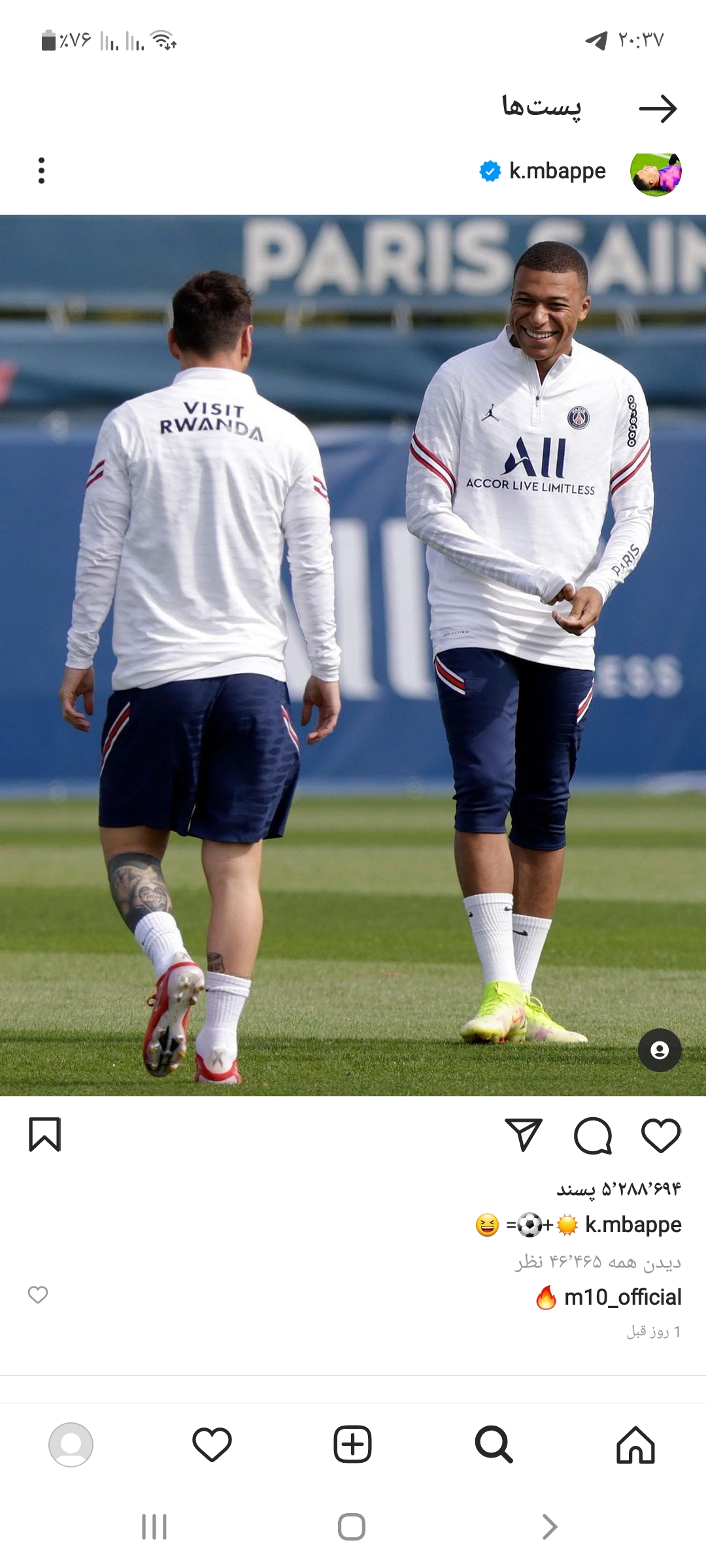
Task: Go to the system home screen
Action: (x=352, y=1527)
